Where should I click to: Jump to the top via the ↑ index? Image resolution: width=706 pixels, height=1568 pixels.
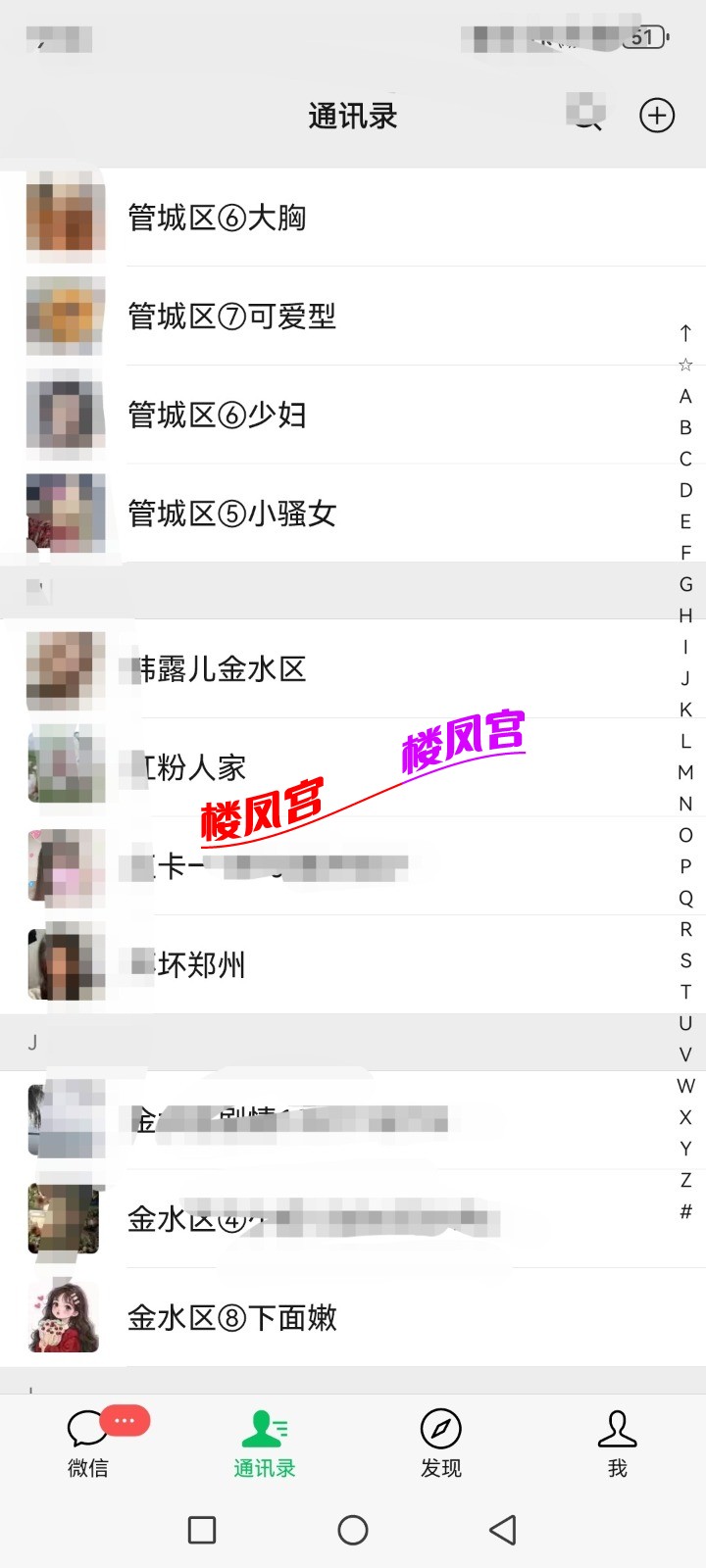(x=685, y=333)
